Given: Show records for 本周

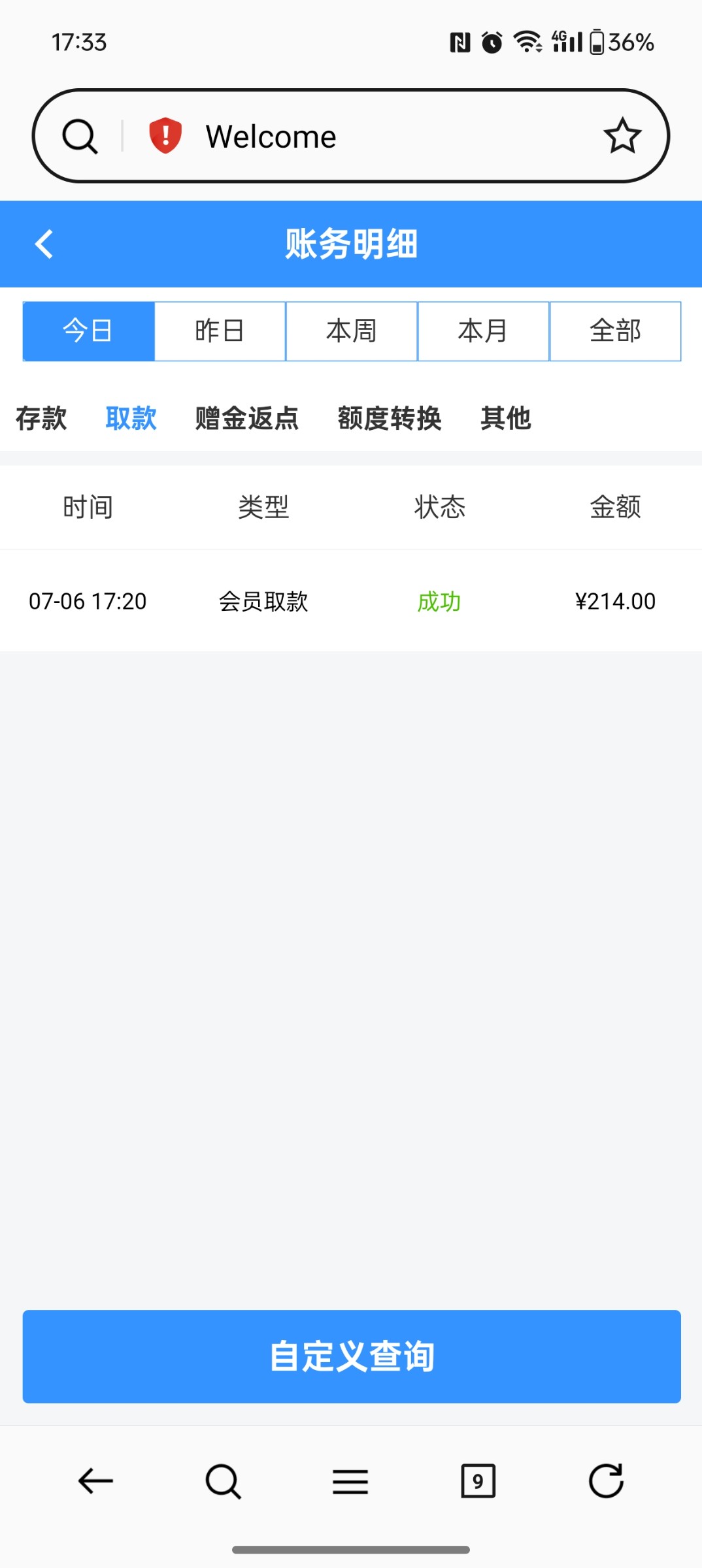Looking at the screenshot, I should [352, 331].
